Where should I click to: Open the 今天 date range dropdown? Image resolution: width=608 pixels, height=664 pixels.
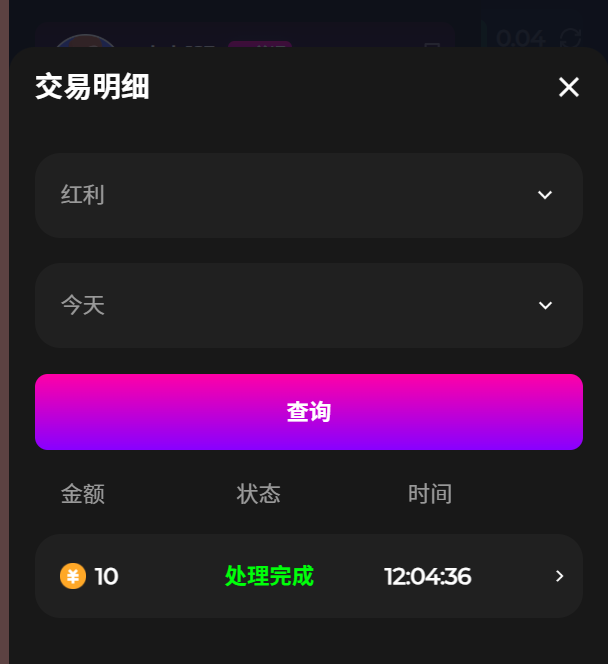[308, 305]
